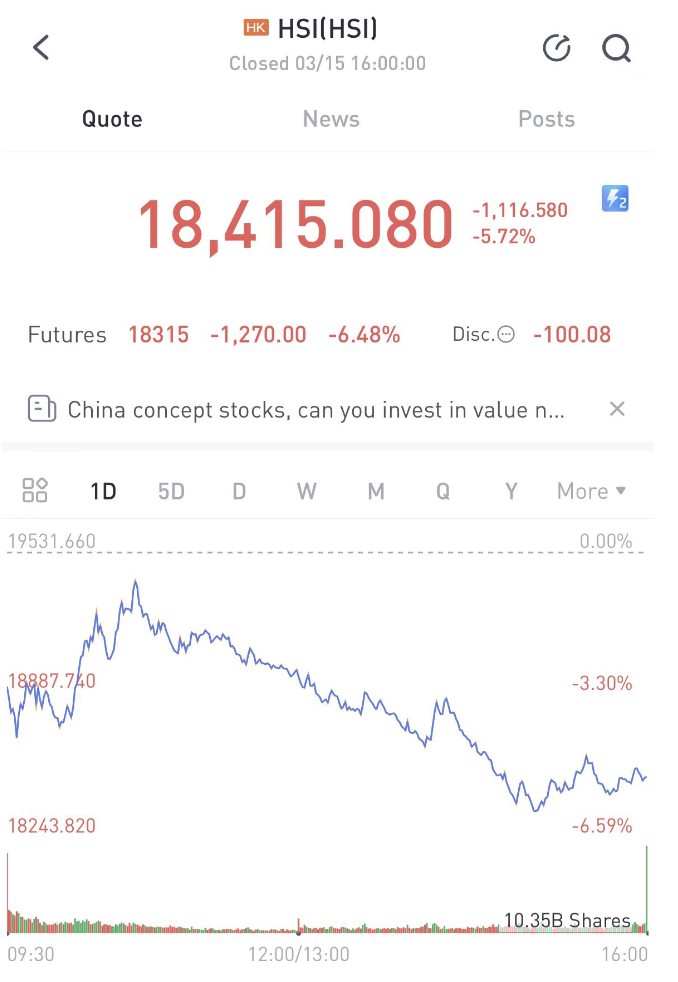This screenshot has height=982, width=678.
Task: Show the quarterly Q chart
Action: [442, 491]
